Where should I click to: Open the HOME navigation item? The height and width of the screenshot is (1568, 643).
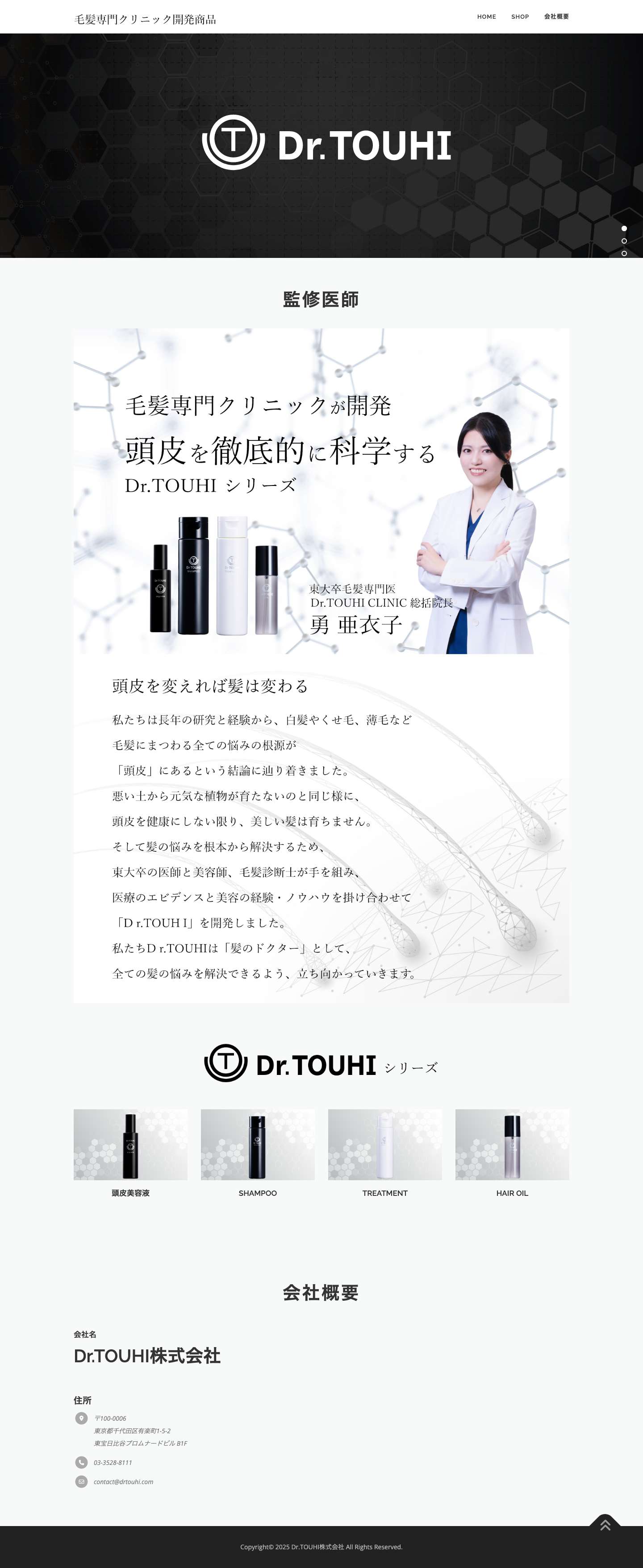487,17
